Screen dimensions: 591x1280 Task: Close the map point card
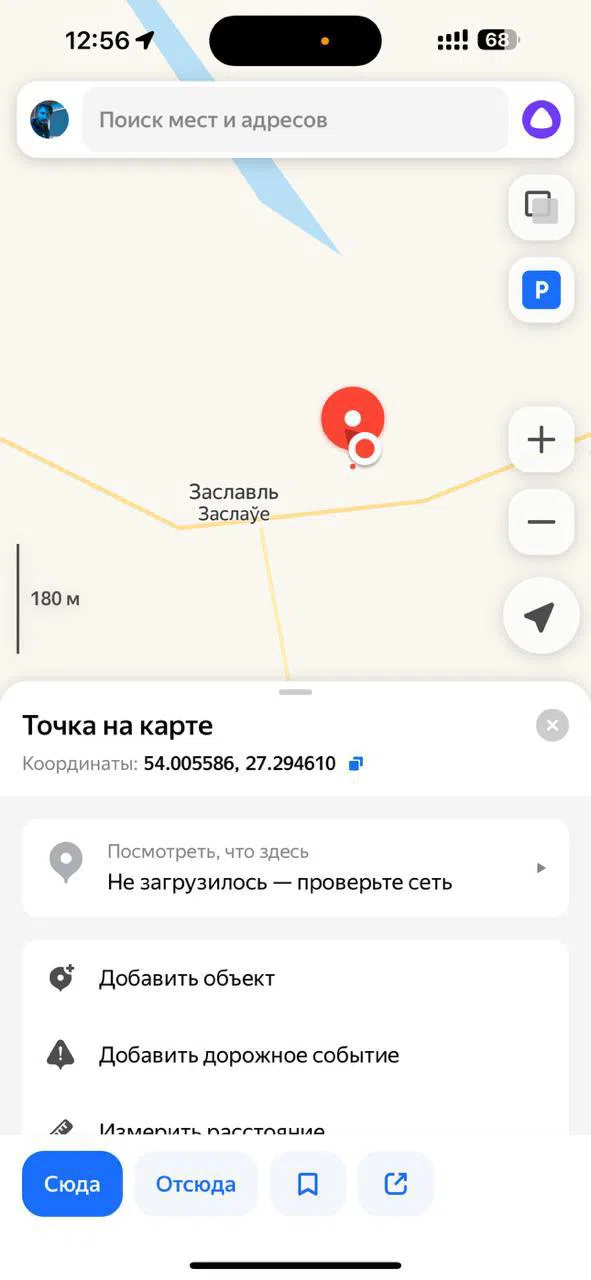point(552,725)
